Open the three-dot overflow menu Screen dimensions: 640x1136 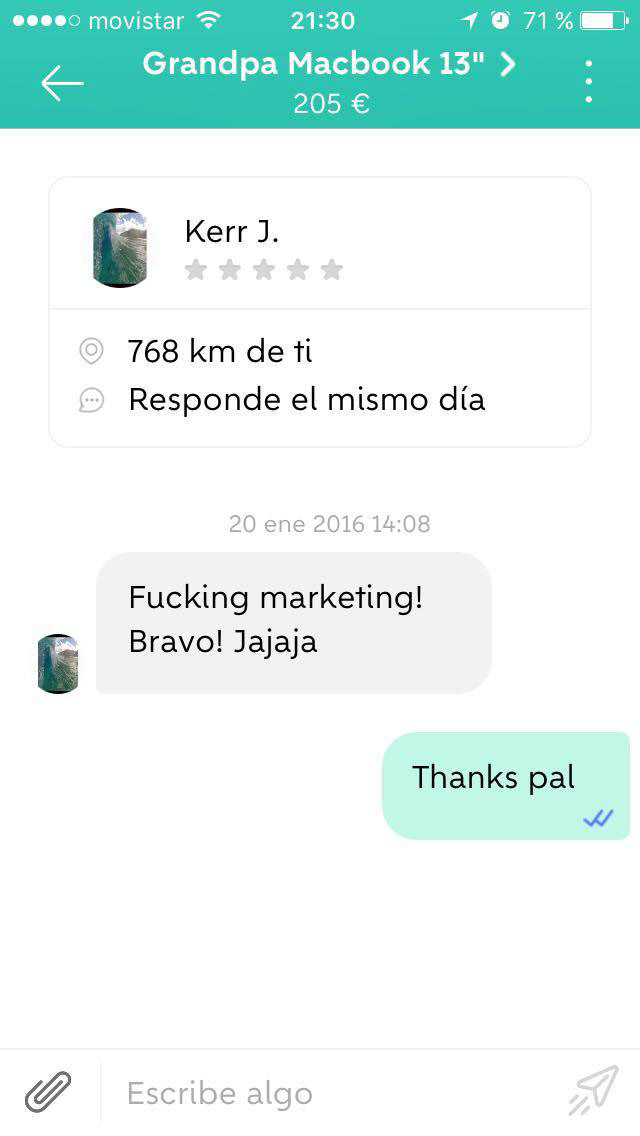click(588, 82)
